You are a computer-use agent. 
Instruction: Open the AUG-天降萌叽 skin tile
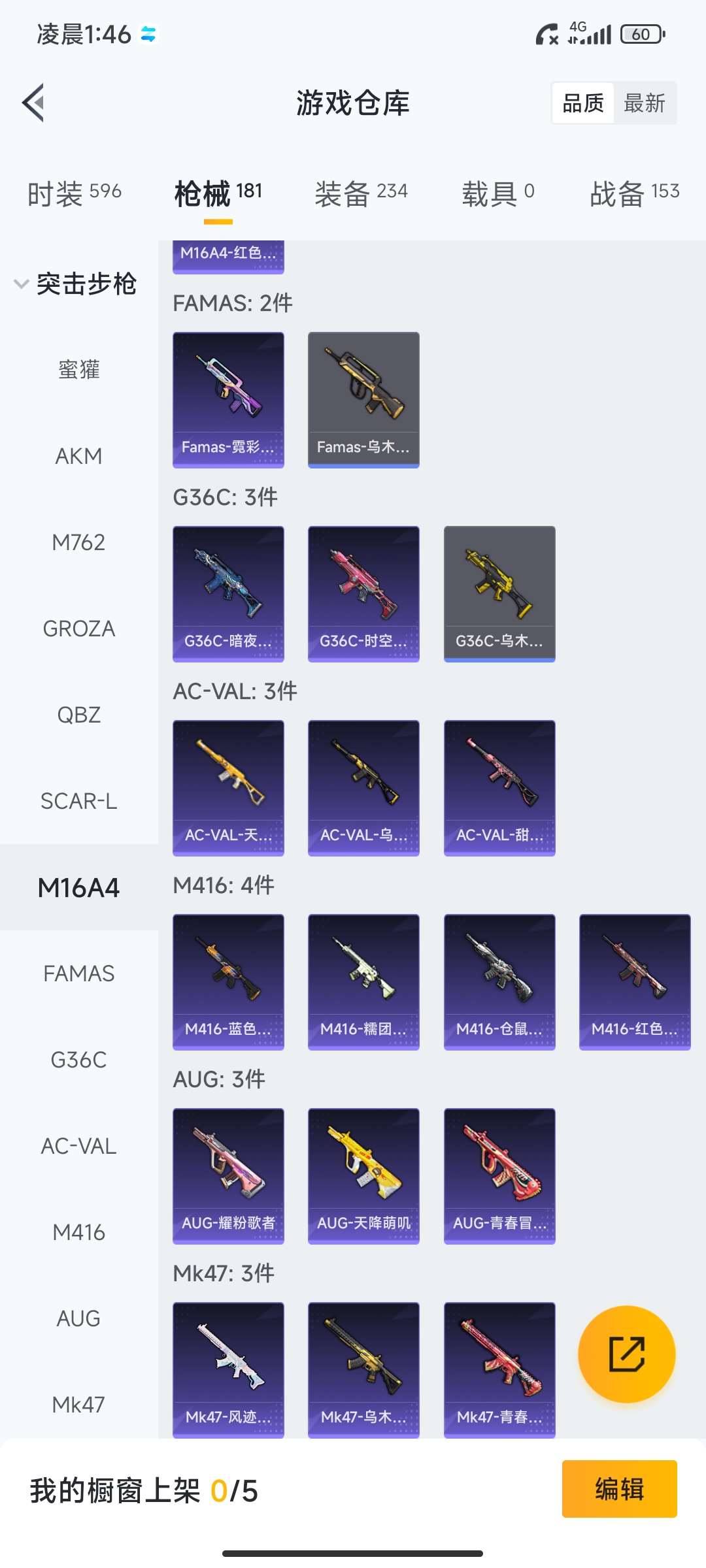pos(363,1175)
